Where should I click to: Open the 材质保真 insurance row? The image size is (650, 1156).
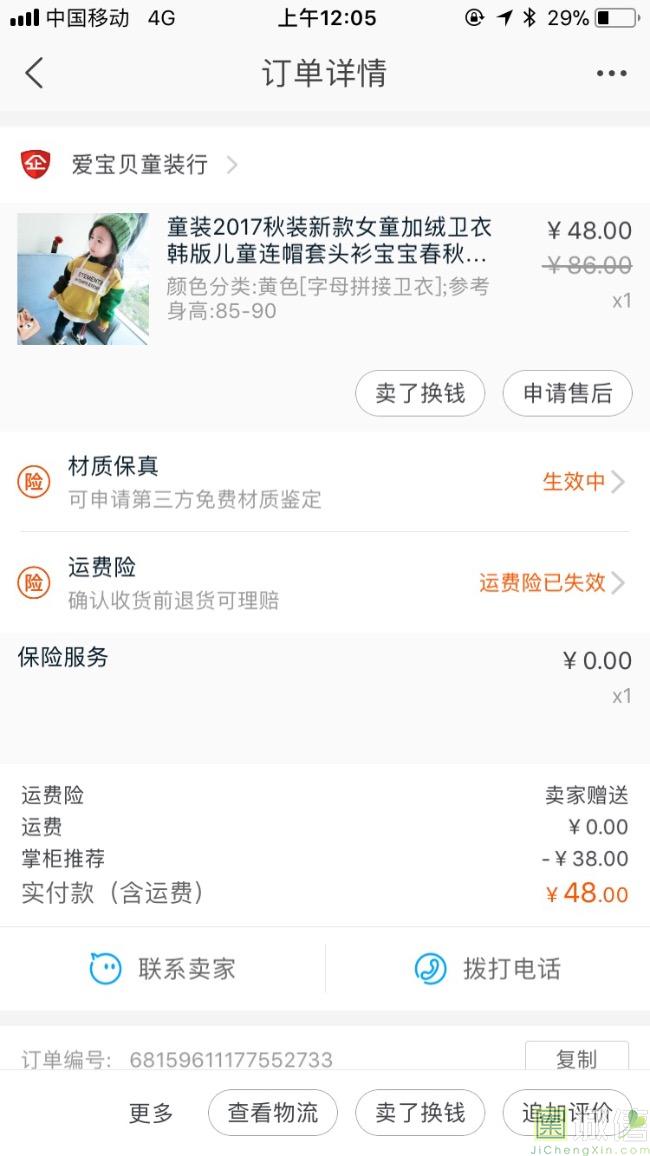coord(325,482)
